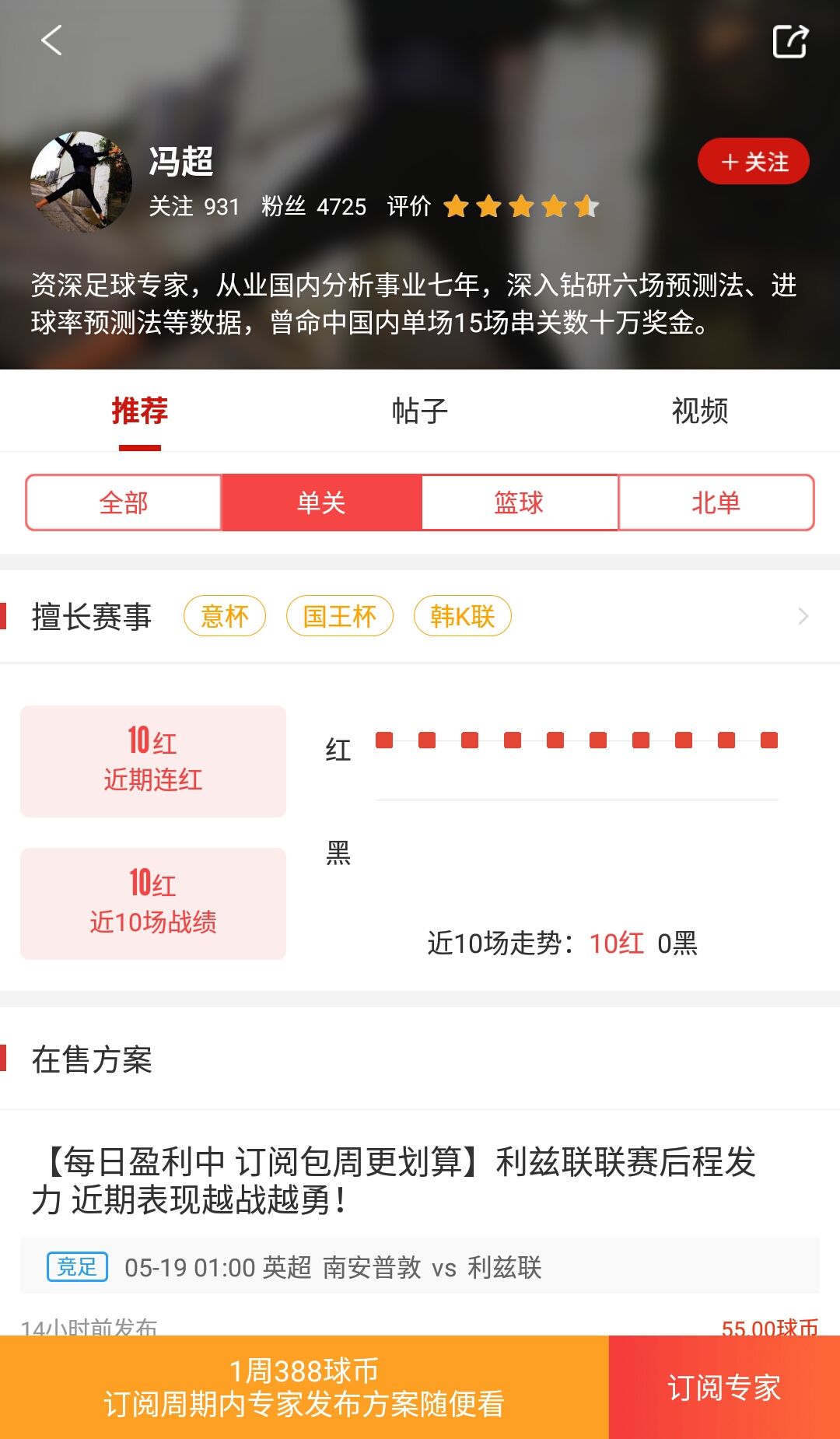Share this expert's profile
Screen dimensions: 840x1439
[790, 41]
